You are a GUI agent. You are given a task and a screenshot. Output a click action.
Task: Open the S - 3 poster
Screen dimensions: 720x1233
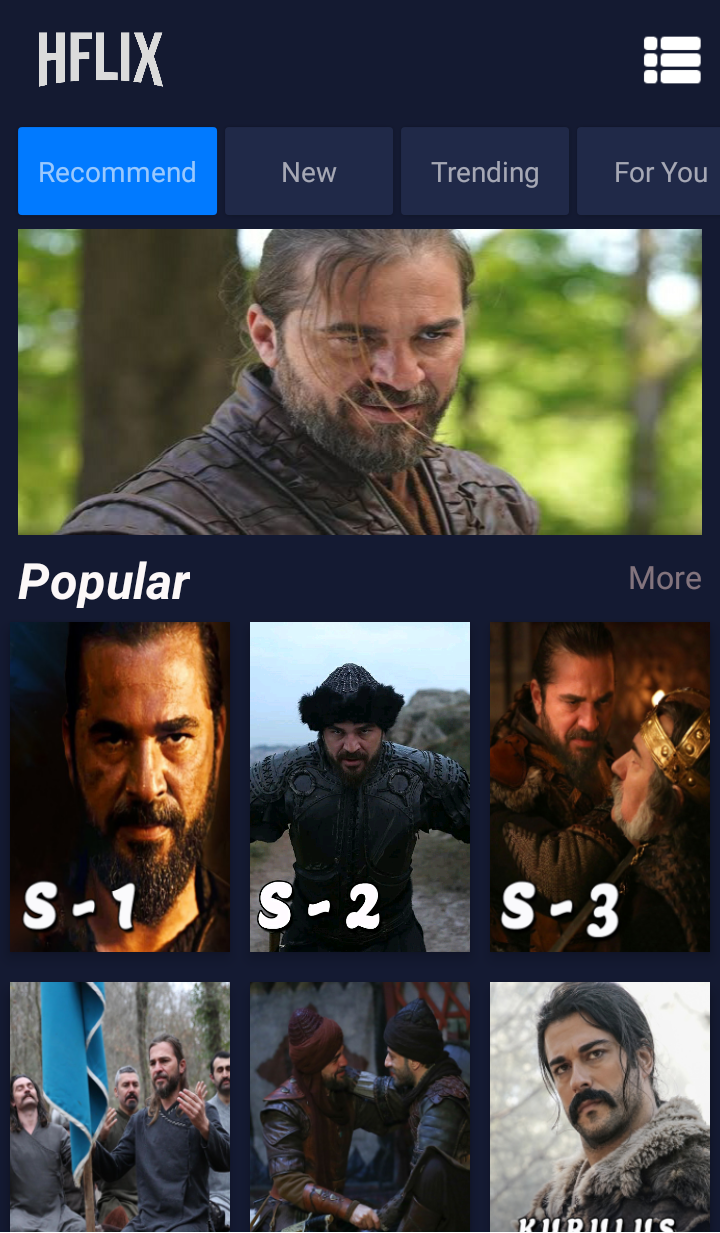coord(600,787)
